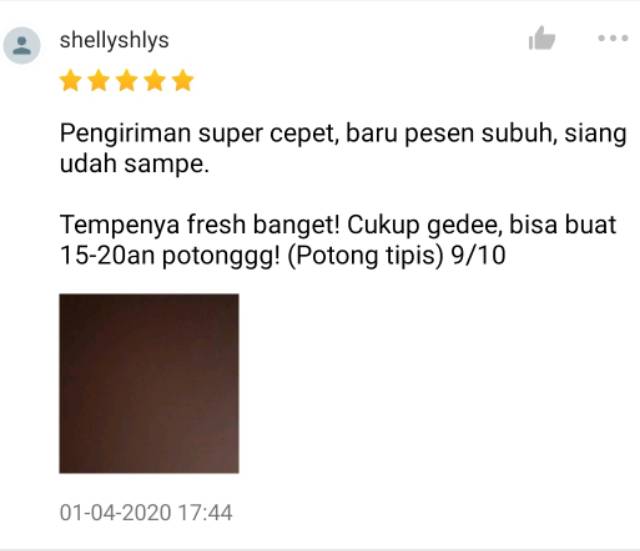
Task: Open the photo attached to the review
Action: point(149,383)
